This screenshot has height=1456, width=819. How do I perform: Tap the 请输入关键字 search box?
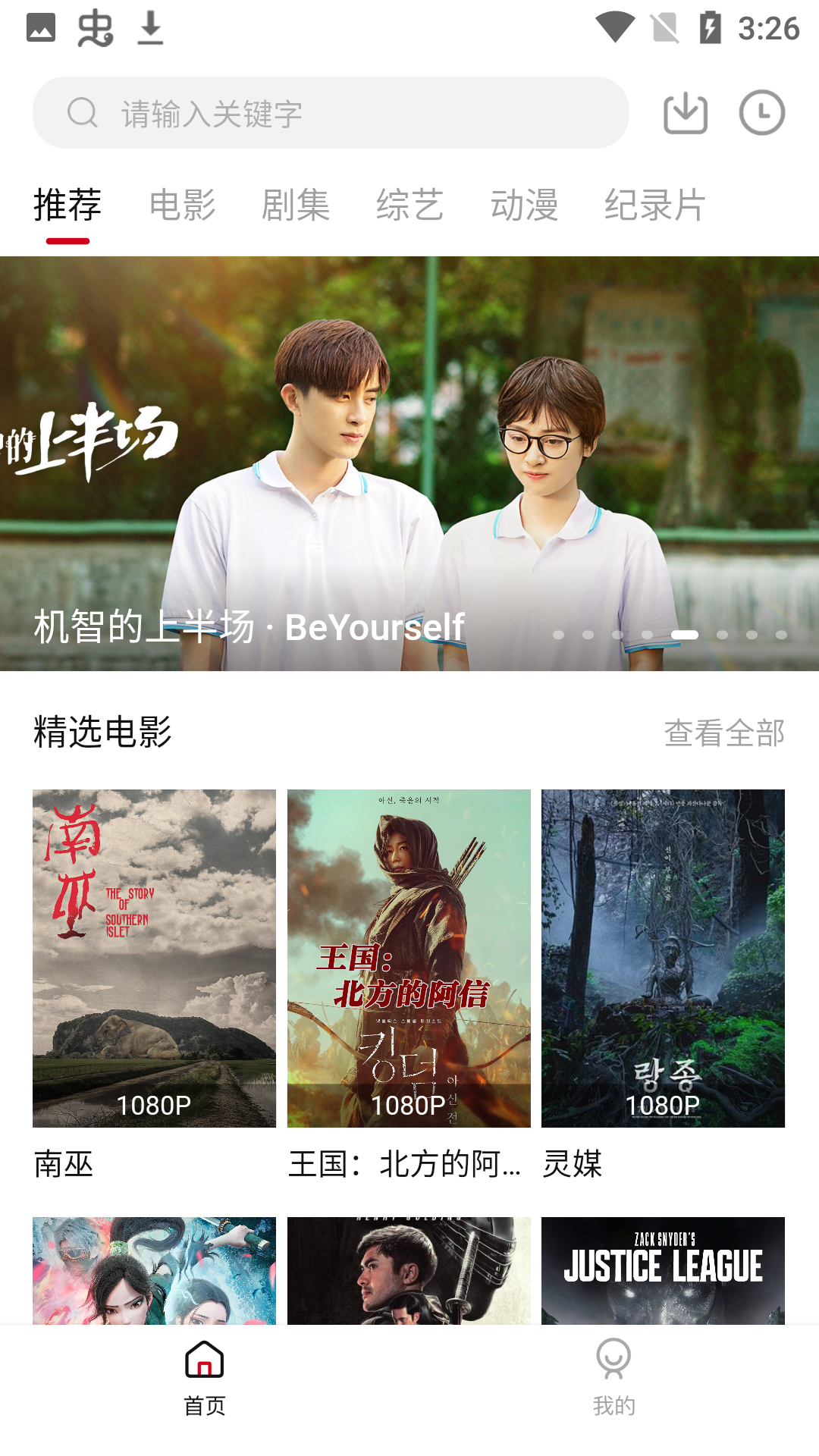click(330, 113)
